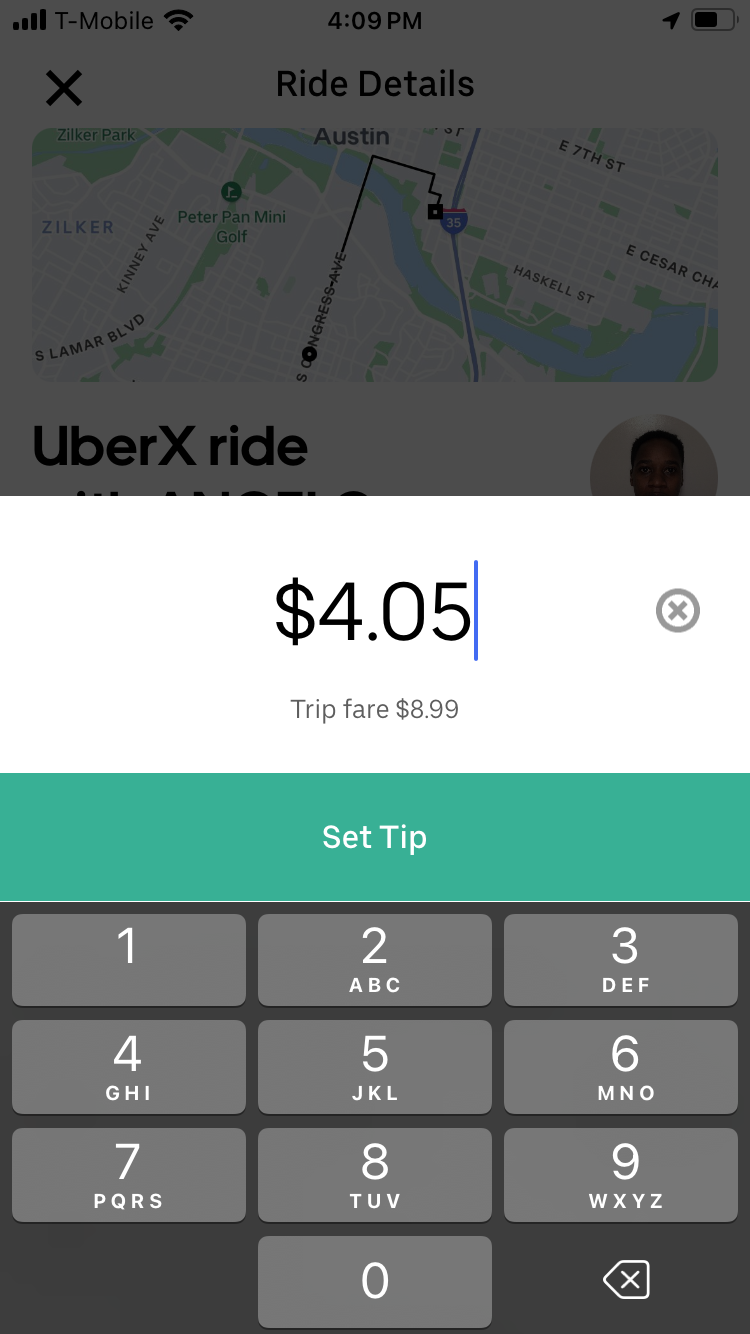Enter digit 7 on the keypad
The width and height of the screenshot is (750, 1334).
coord(128,1175)
